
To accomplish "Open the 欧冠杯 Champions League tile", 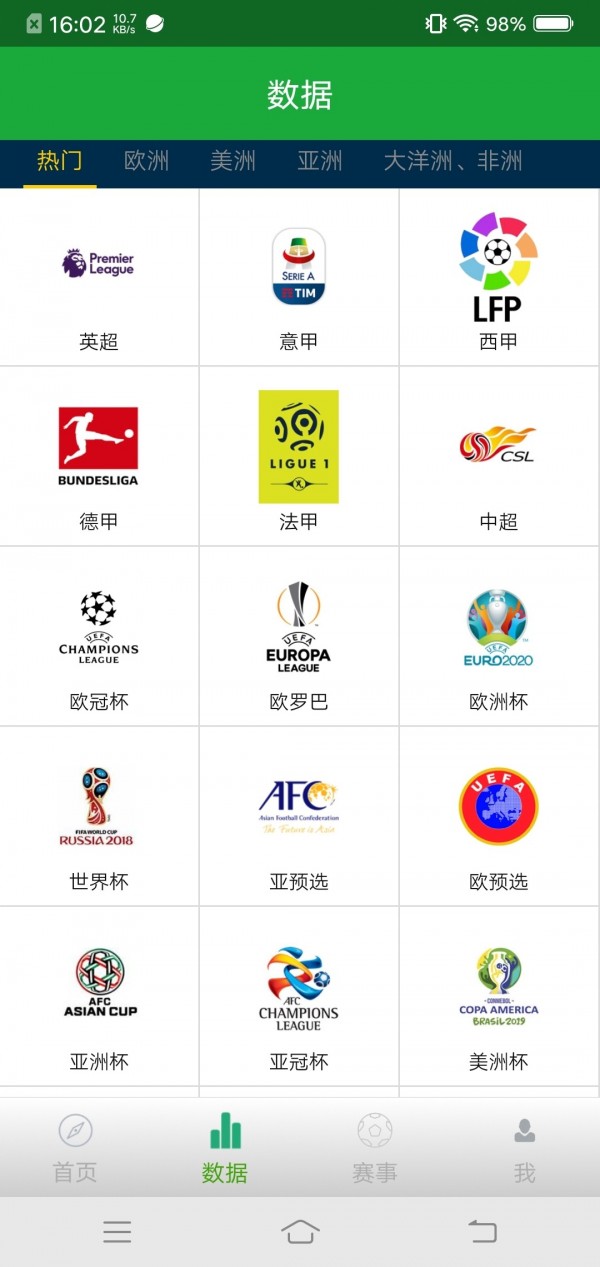I will [x=99, y=637].
